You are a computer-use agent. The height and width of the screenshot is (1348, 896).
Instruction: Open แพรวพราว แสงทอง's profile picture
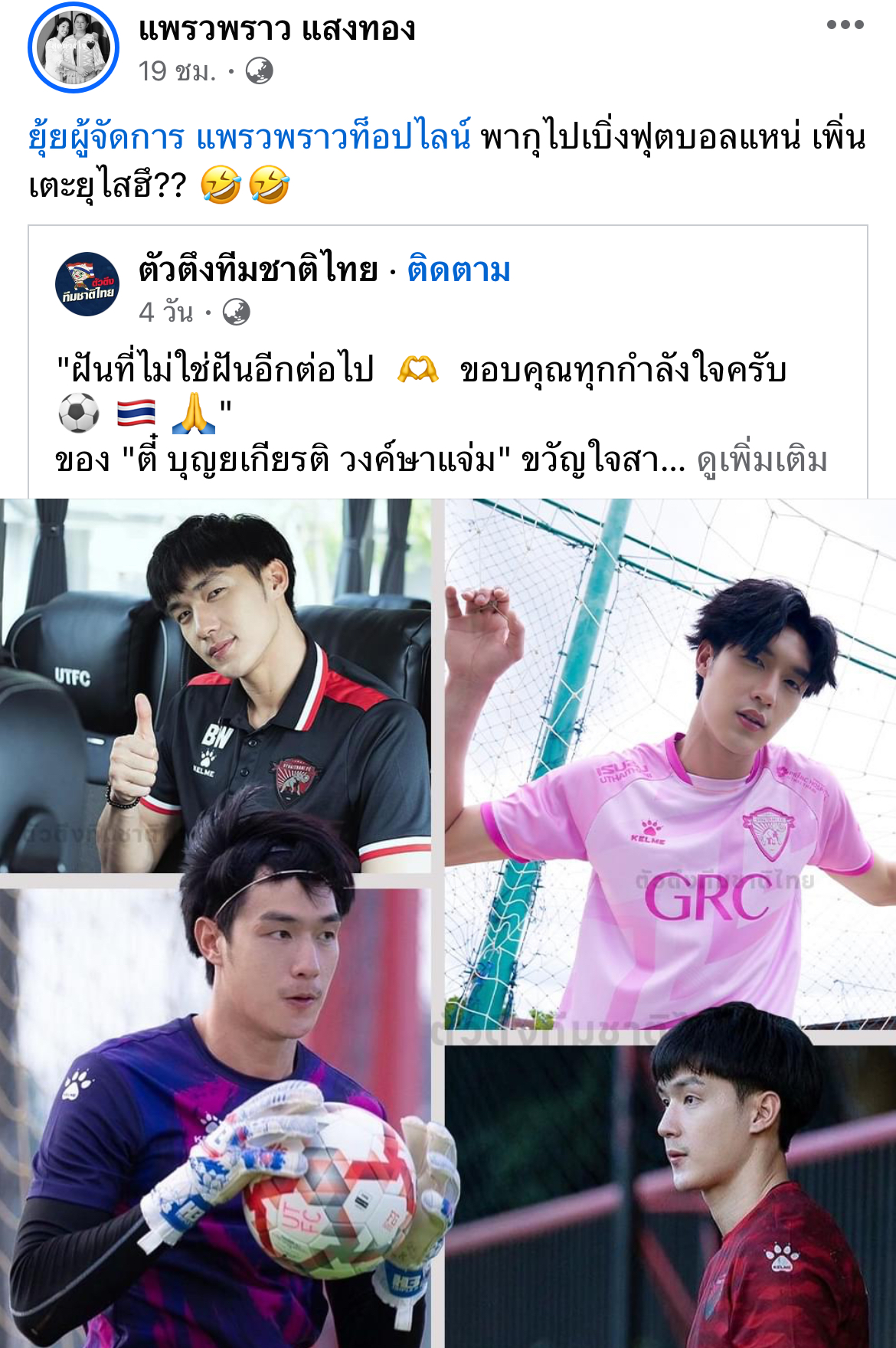(x=74, y=47)
